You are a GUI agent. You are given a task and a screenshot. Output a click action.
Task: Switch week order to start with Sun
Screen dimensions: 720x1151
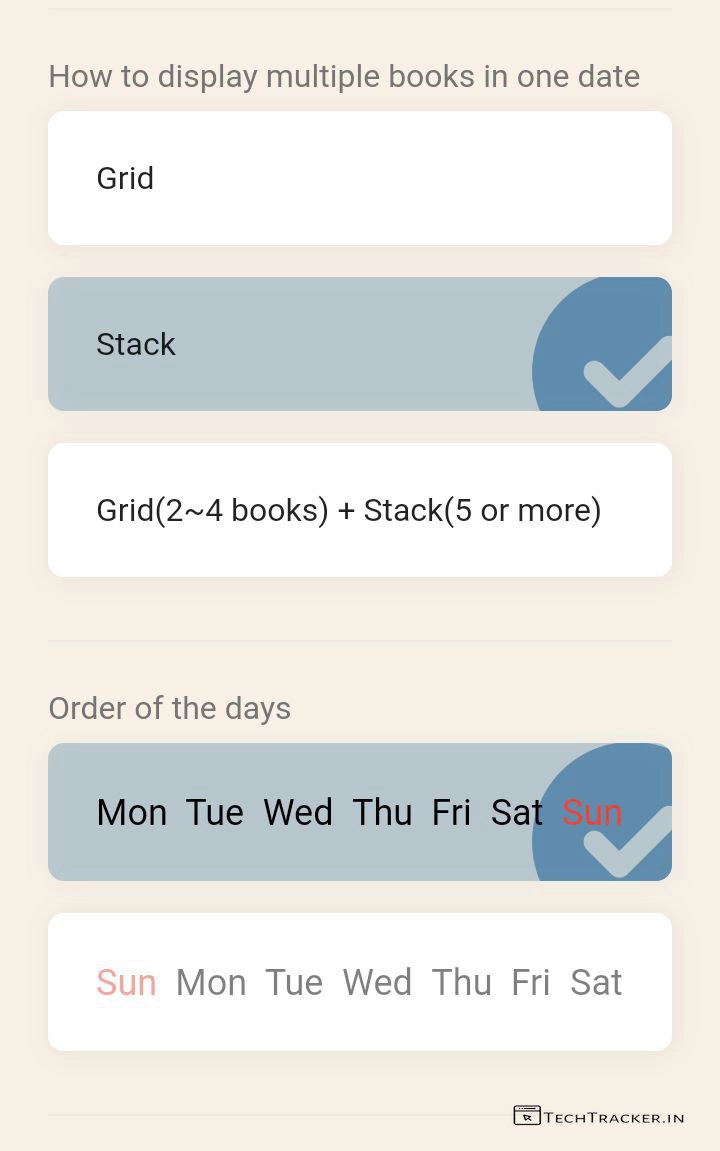tap(359, 982)
